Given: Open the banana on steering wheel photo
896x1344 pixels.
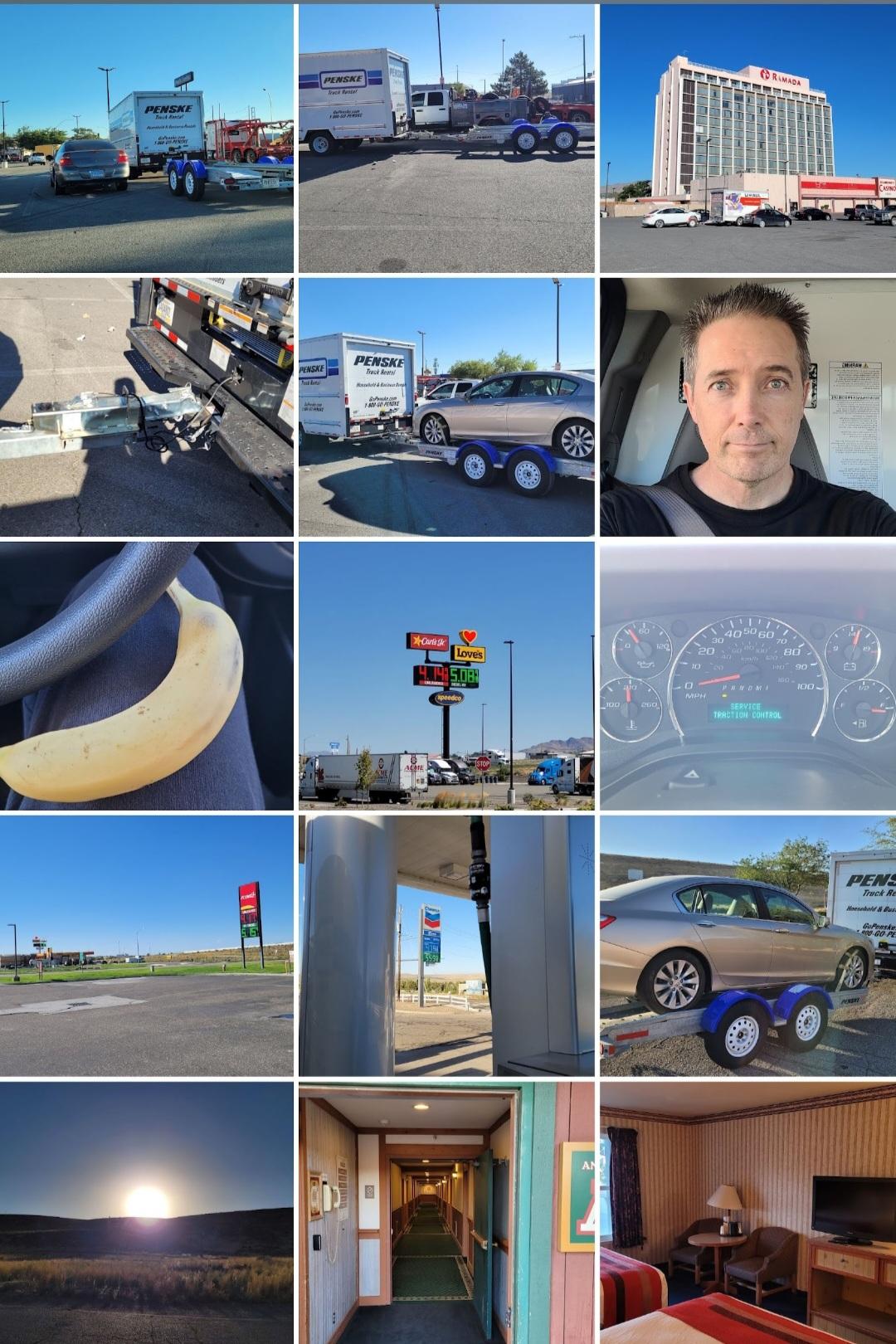Looking at the screenshot, I should click(147, 675).
